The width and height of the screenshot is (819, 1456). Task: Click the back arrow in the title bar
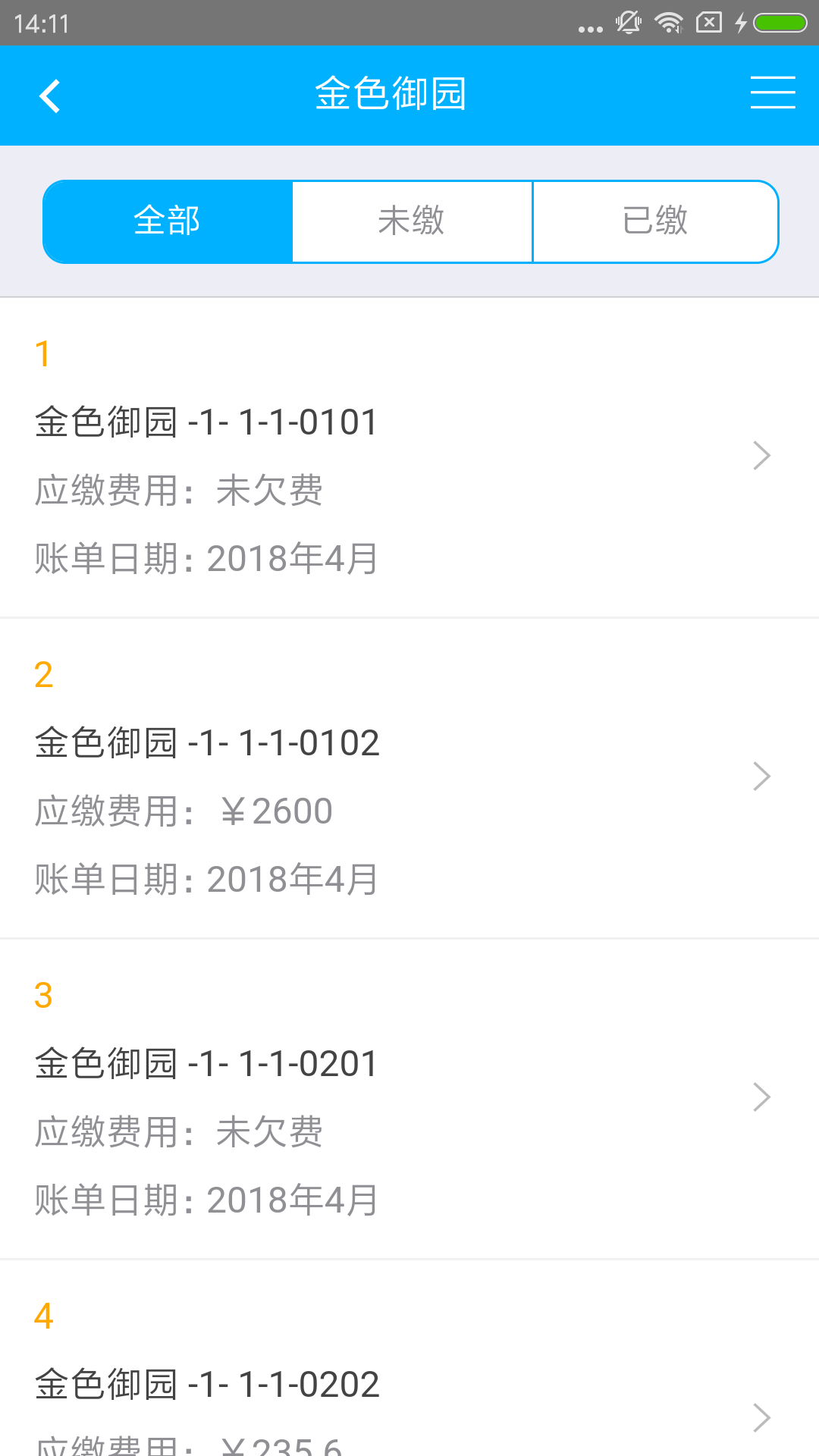(50, 95)
